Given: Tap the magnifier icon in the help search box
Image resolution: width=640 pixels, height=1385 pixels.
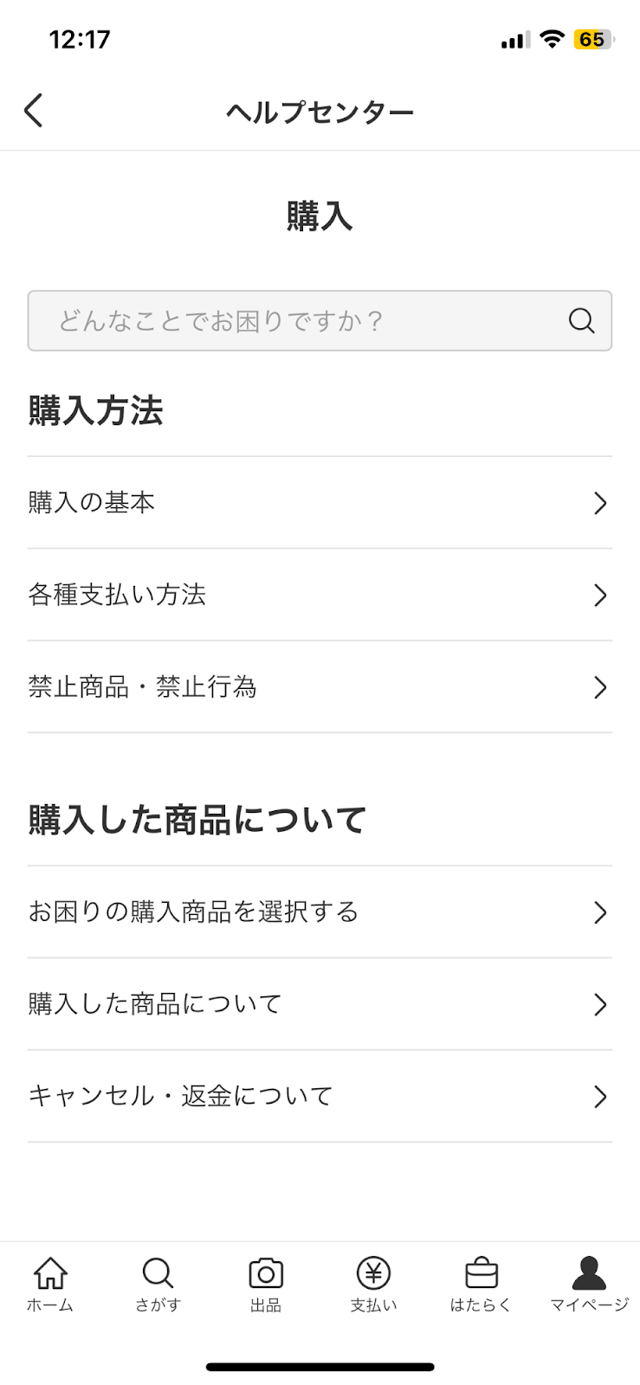Looking at the screenshot, I should click(x=581, y=321).
